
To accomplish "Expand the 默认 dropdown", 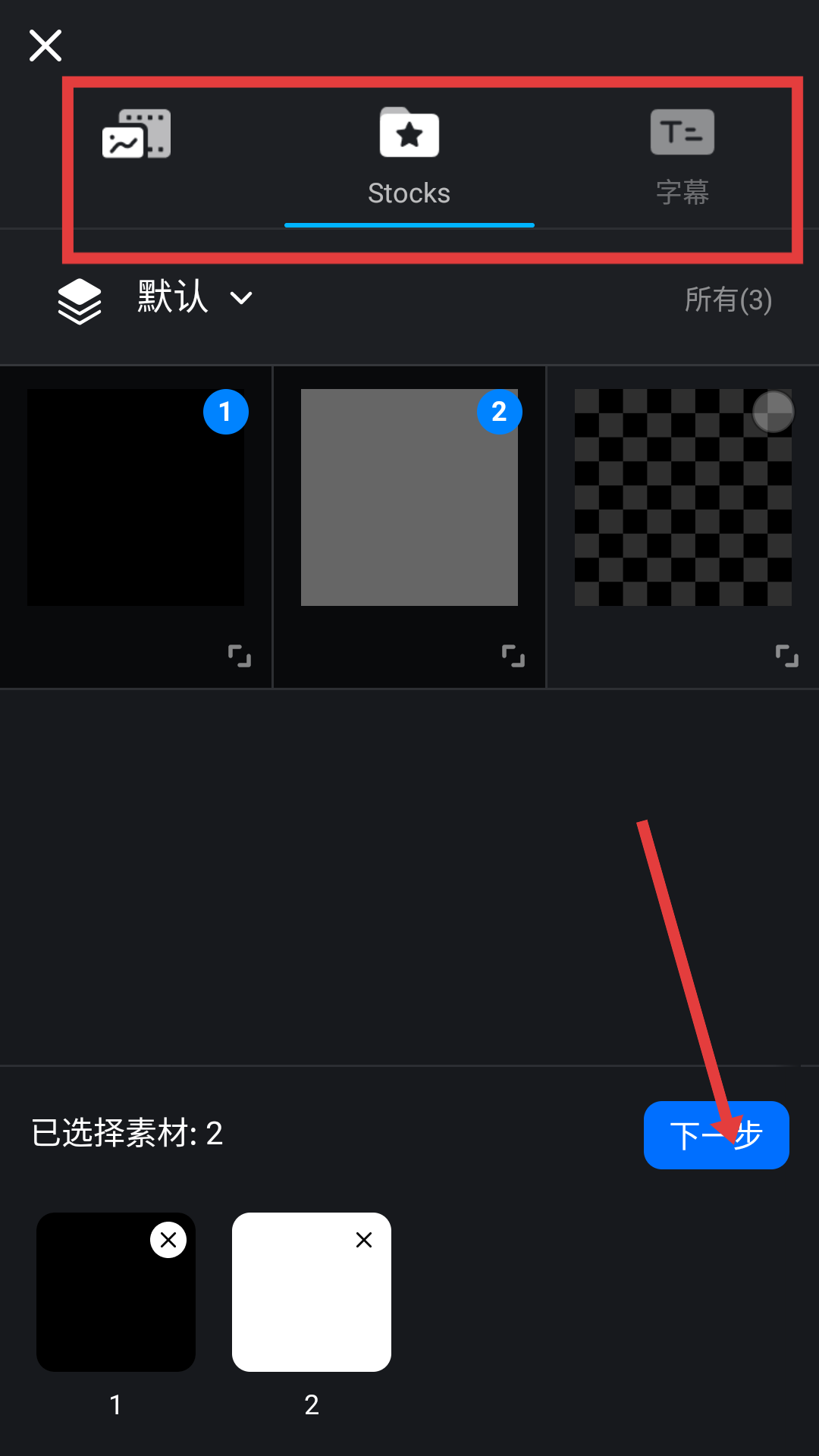I will pyautogui.click(x=193, y=297).
